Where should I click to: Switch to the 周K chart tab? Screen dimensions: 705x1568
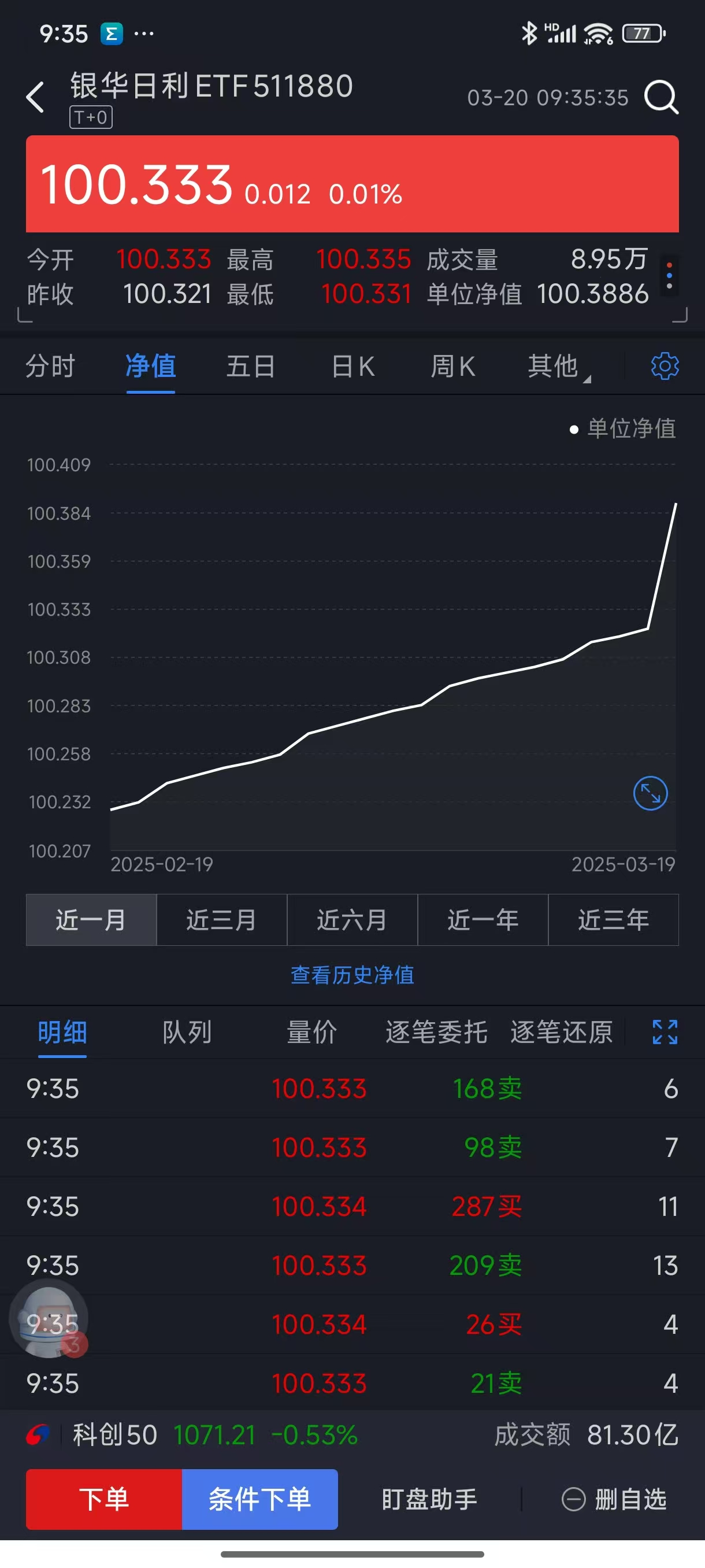(452, 367)
